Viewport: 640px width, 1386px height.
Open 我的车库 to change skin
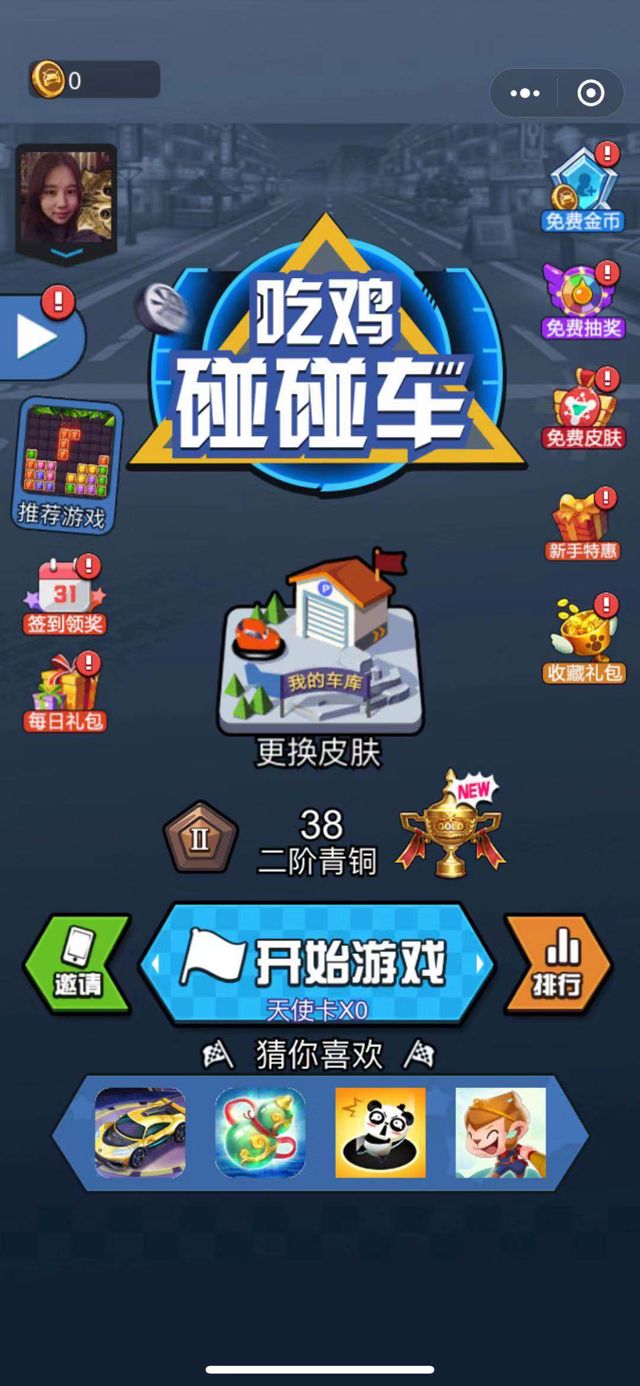tap(320, 648)
